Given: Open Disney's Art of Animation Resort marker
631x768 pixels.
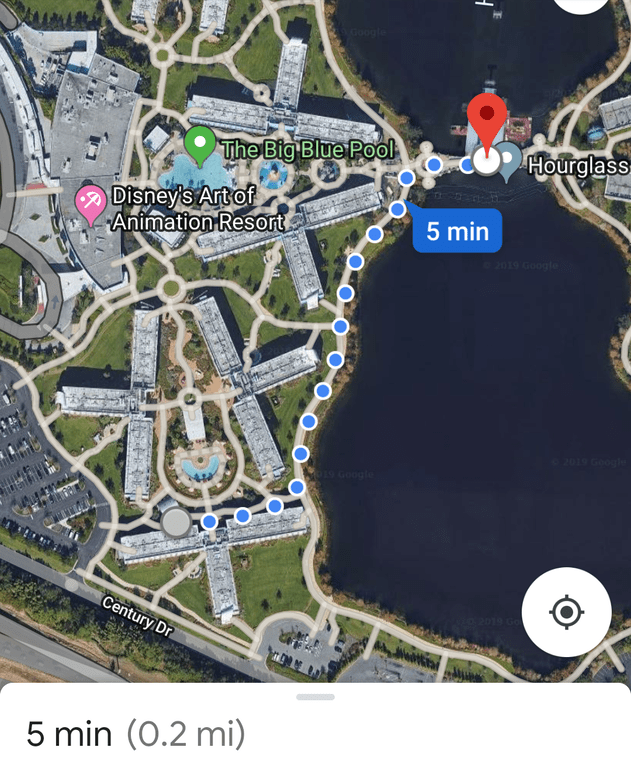Looking at the screenshot, I should coord(92,203).
